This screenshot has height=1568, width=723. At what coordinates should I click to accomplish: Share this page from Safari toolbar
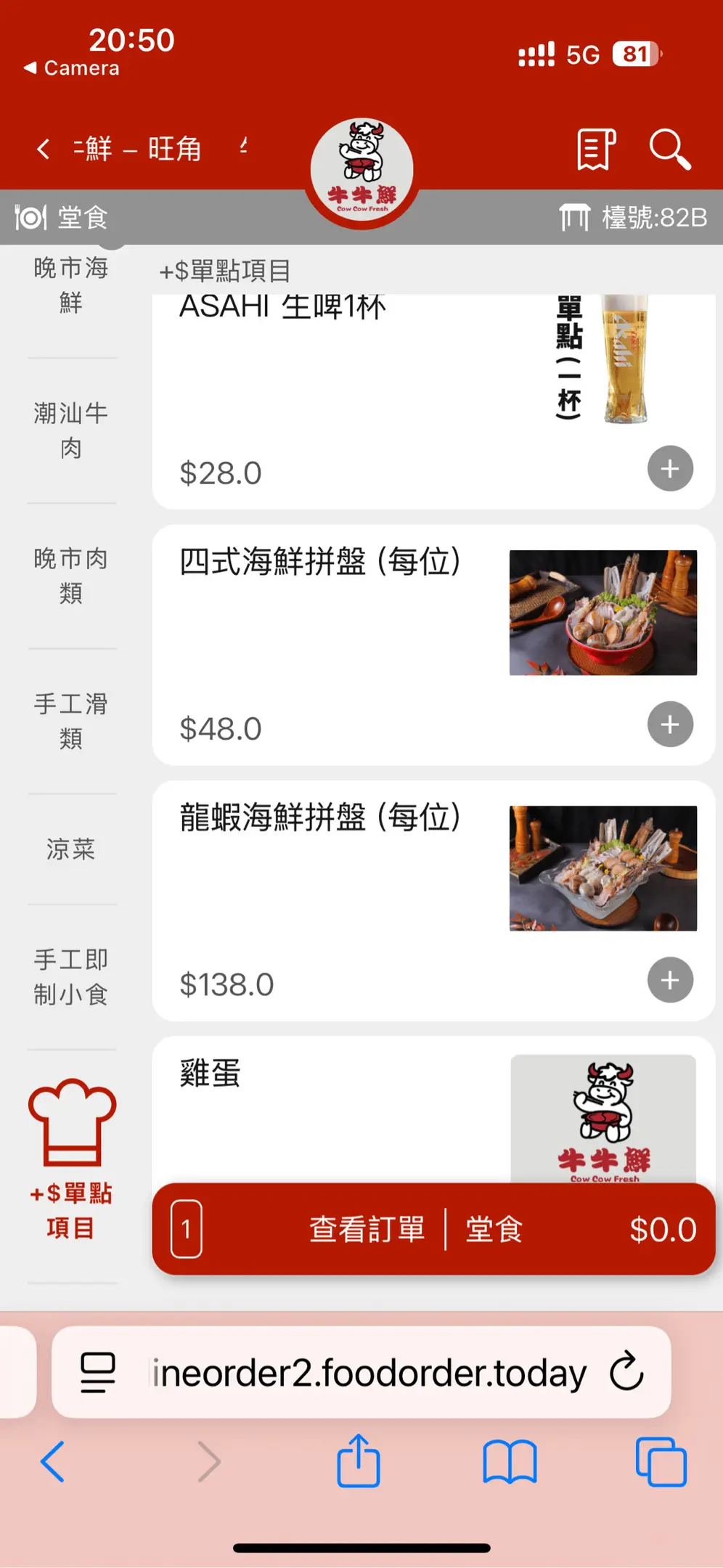359,1461
